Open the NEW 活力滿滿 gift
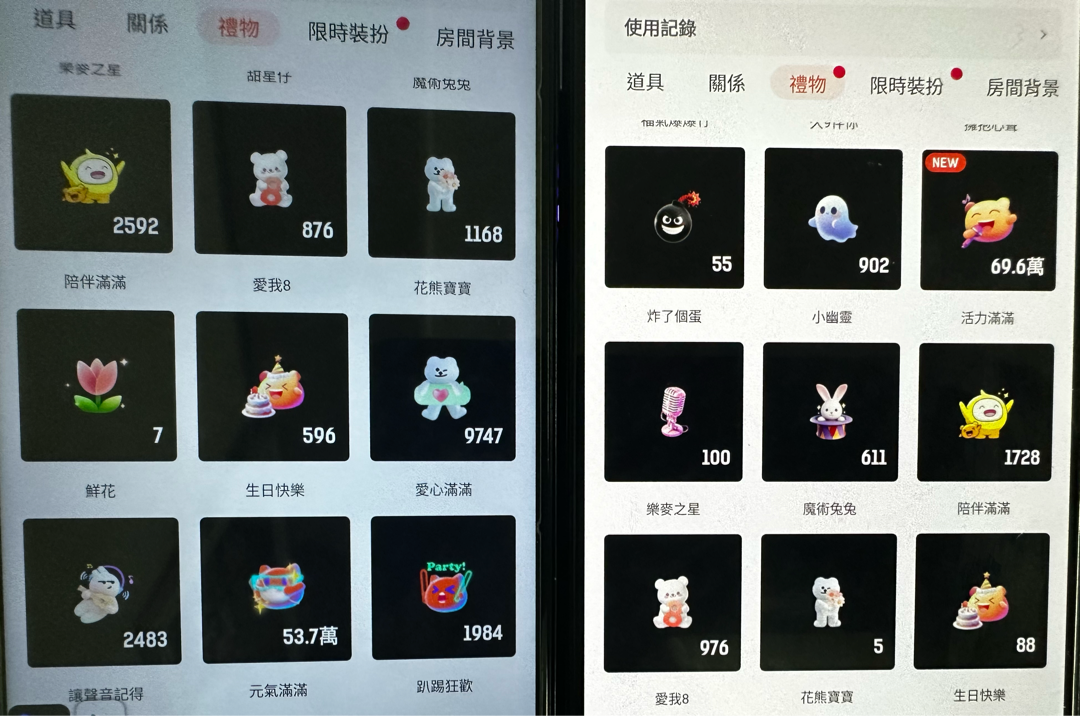 (x=988, y=221)
